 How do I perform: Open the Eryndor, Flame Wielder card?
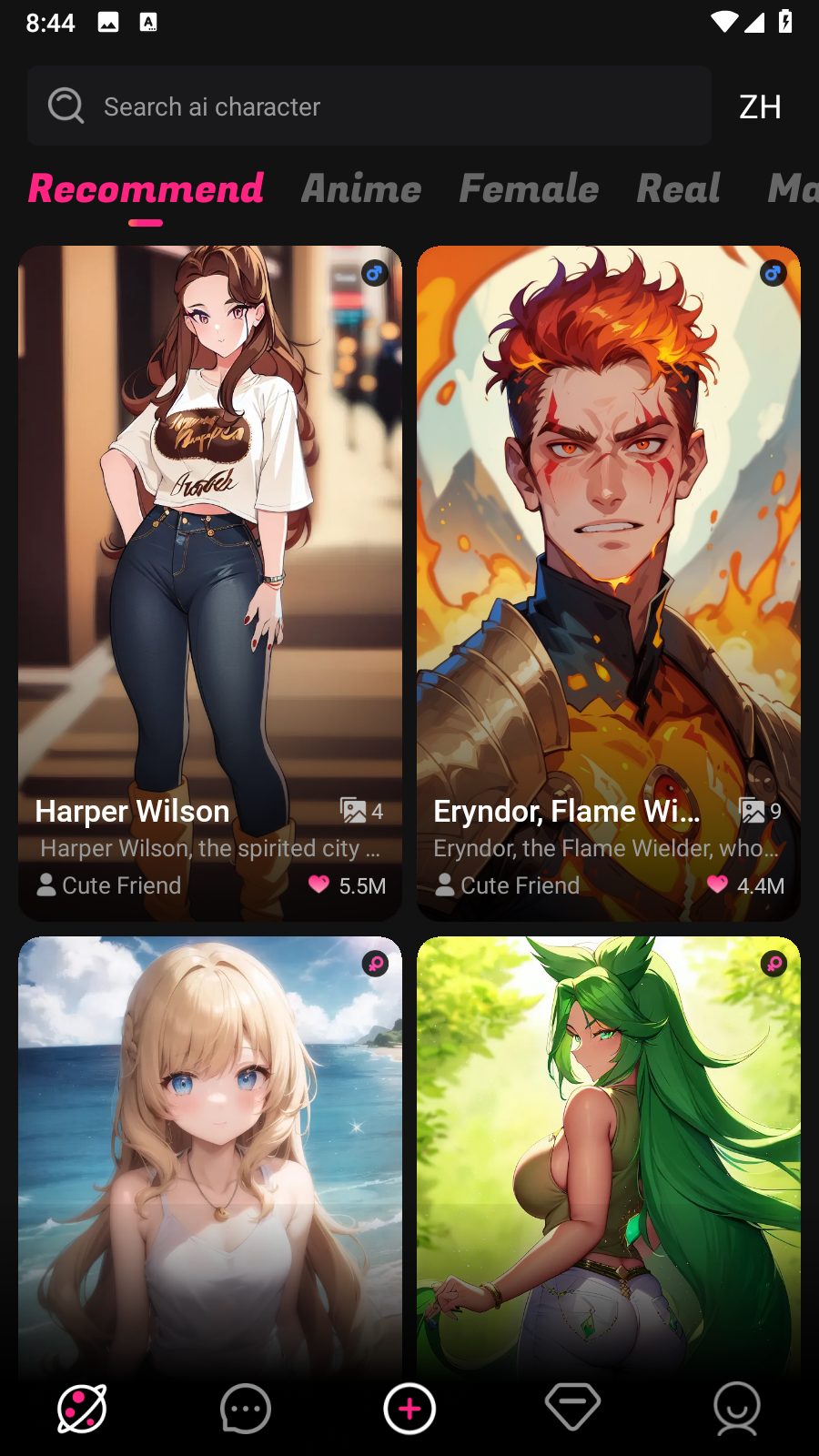click(609, 582)
